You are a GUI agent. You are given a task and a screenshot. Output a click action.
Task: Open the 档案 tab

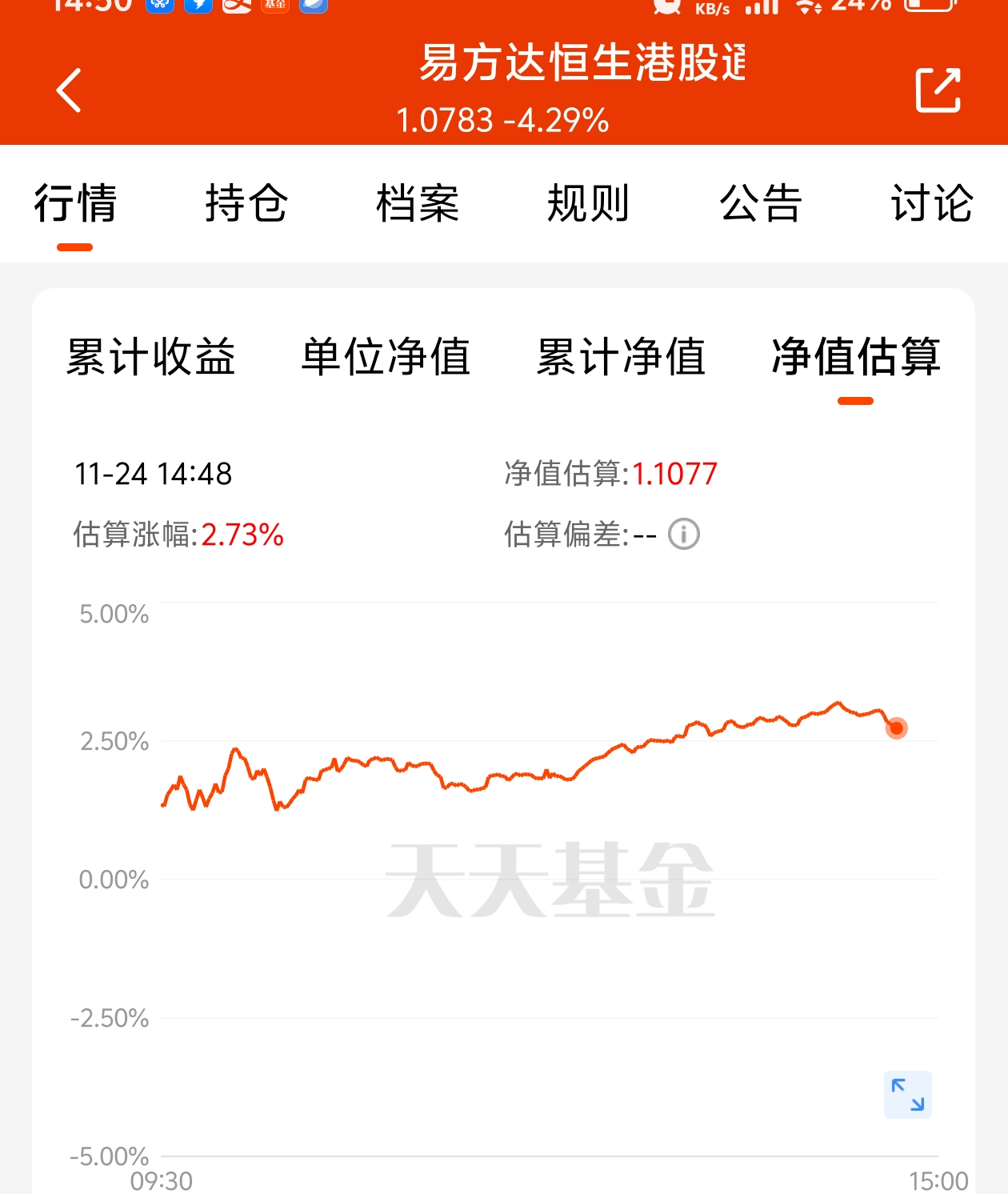pos(418,203)
